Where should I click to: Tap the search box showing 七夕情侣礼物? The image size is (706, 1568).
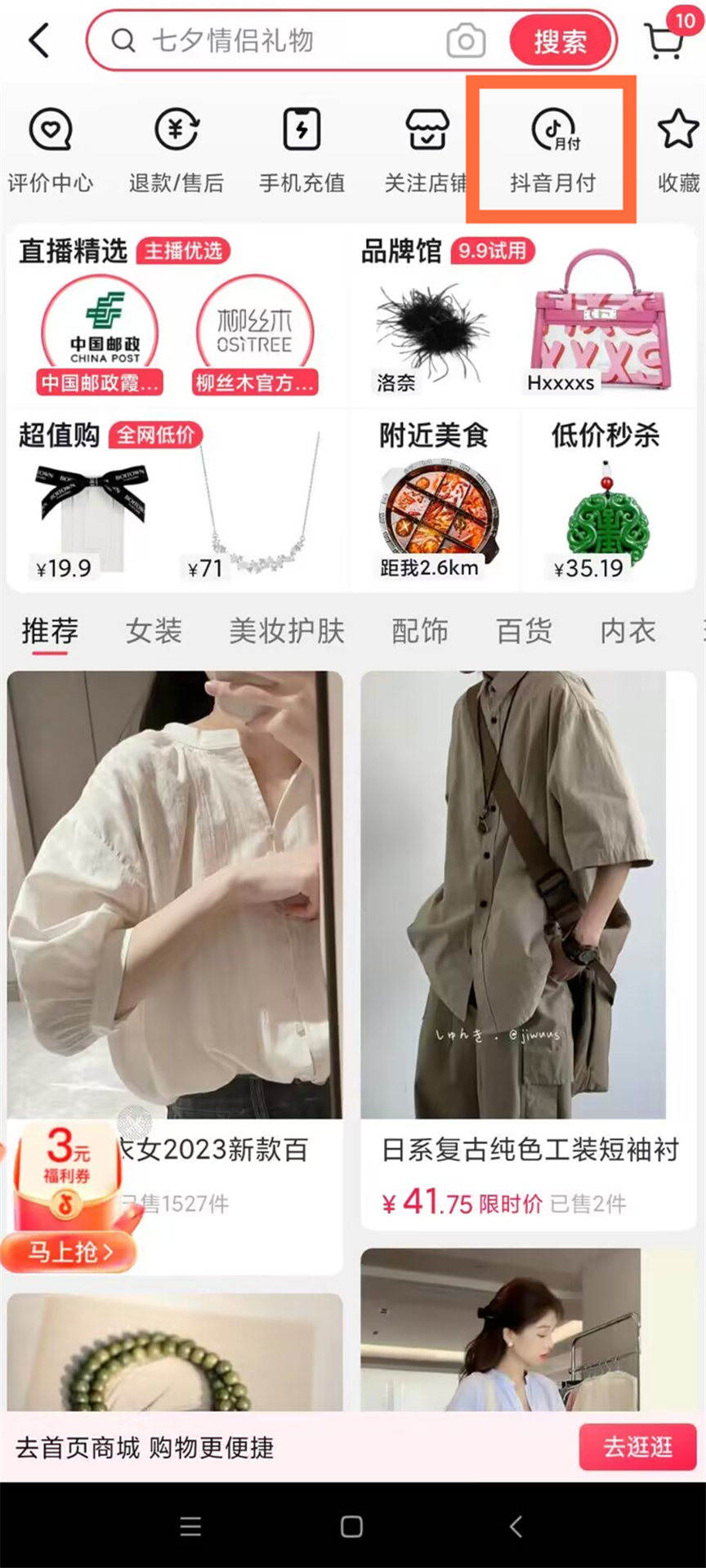click(x=278, y=40)
